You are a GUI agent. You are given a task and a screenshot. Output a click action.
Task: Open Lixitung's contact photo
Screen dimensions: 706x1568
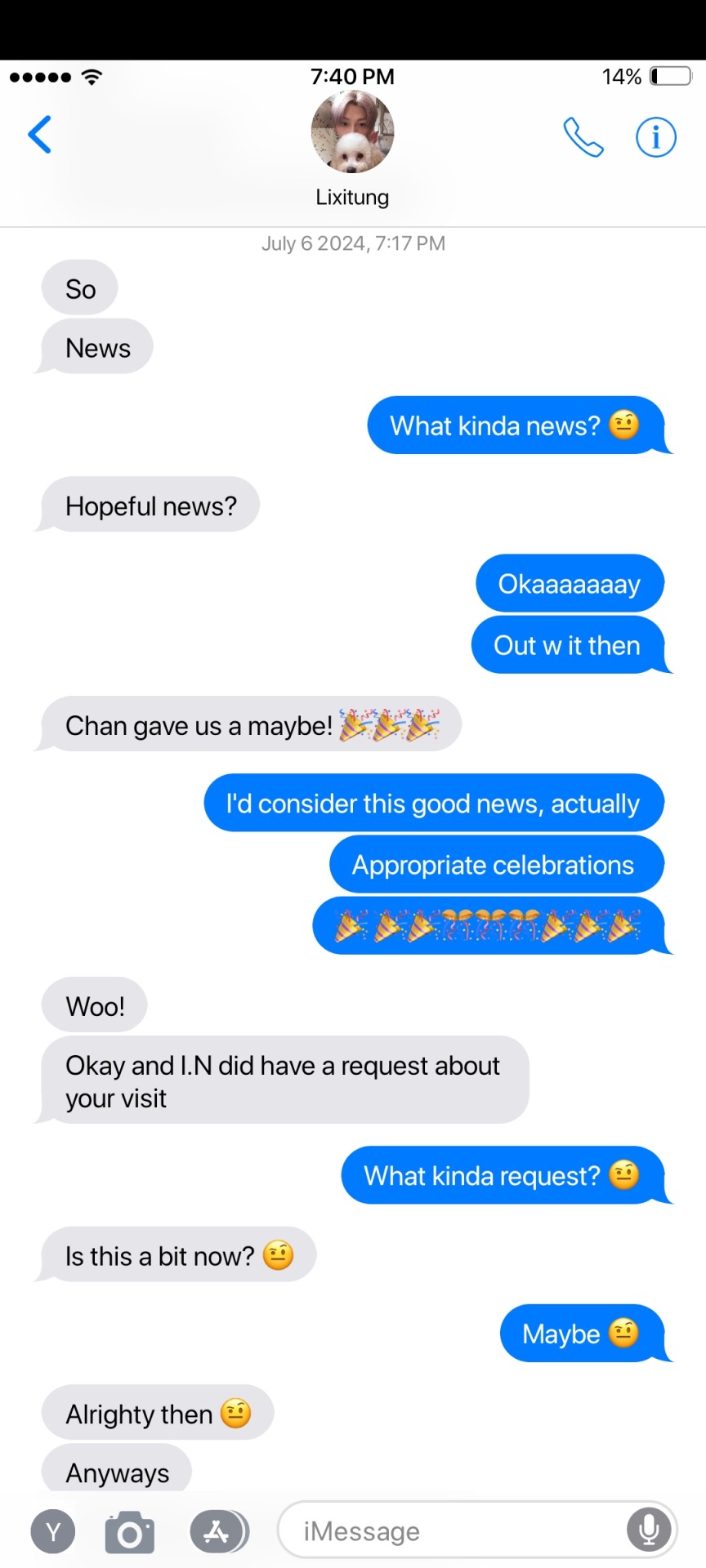click(x=352, y=132)
